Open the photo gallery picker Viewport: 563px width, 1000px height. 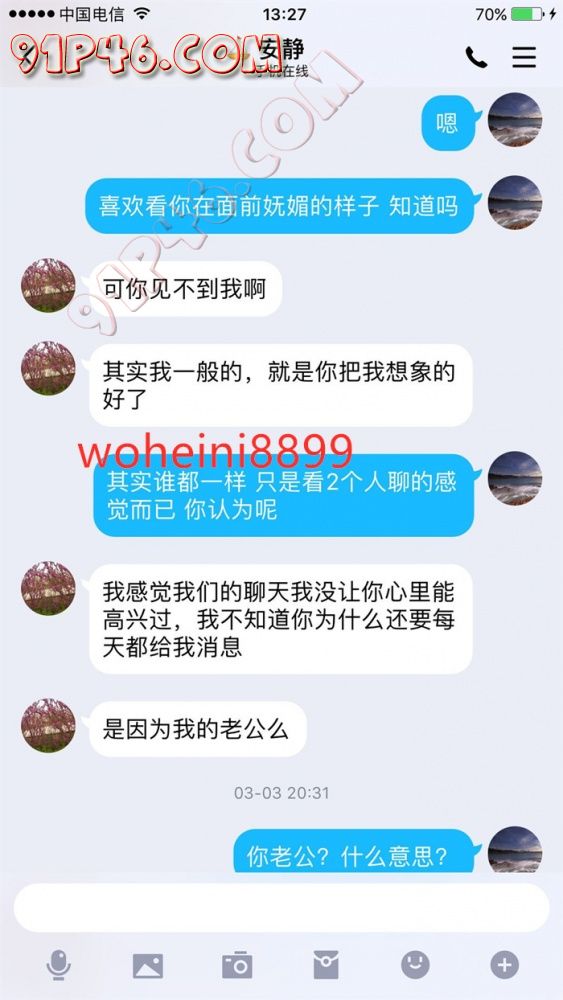(x=148, y=966)
